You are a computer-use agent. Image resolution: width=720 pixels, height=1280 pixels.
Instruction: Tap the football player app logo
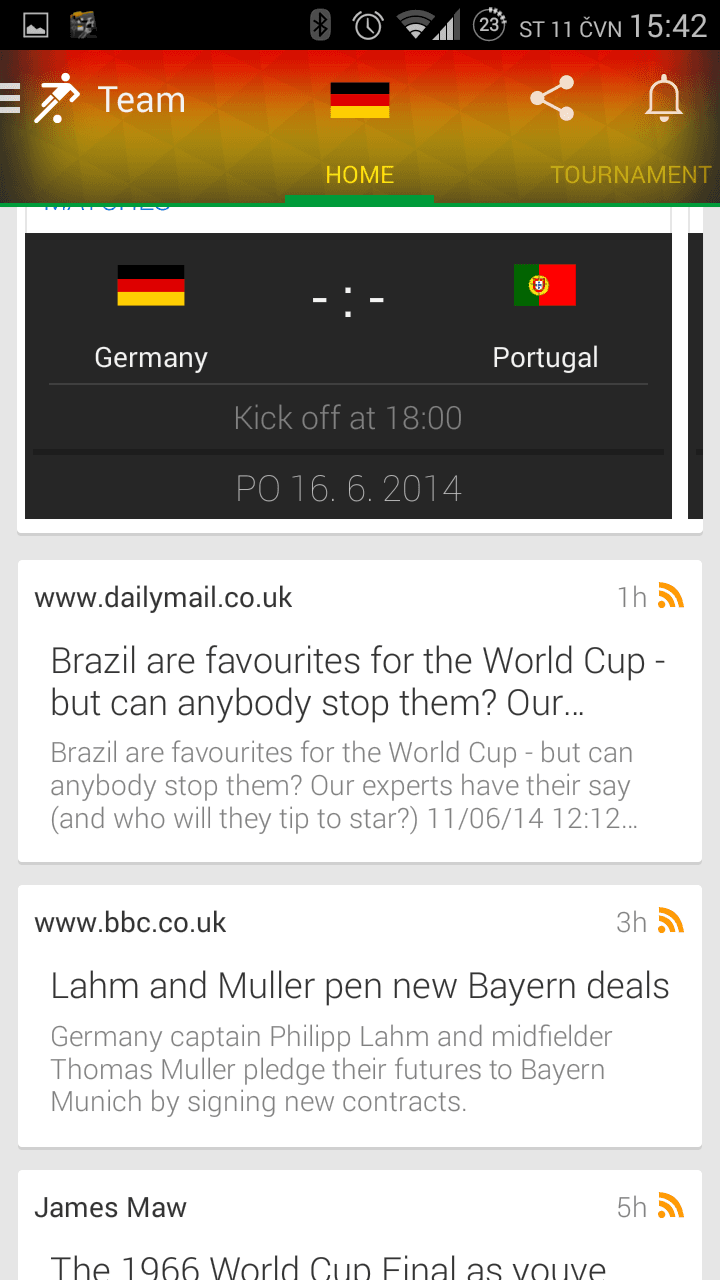(x=55, y=98)
